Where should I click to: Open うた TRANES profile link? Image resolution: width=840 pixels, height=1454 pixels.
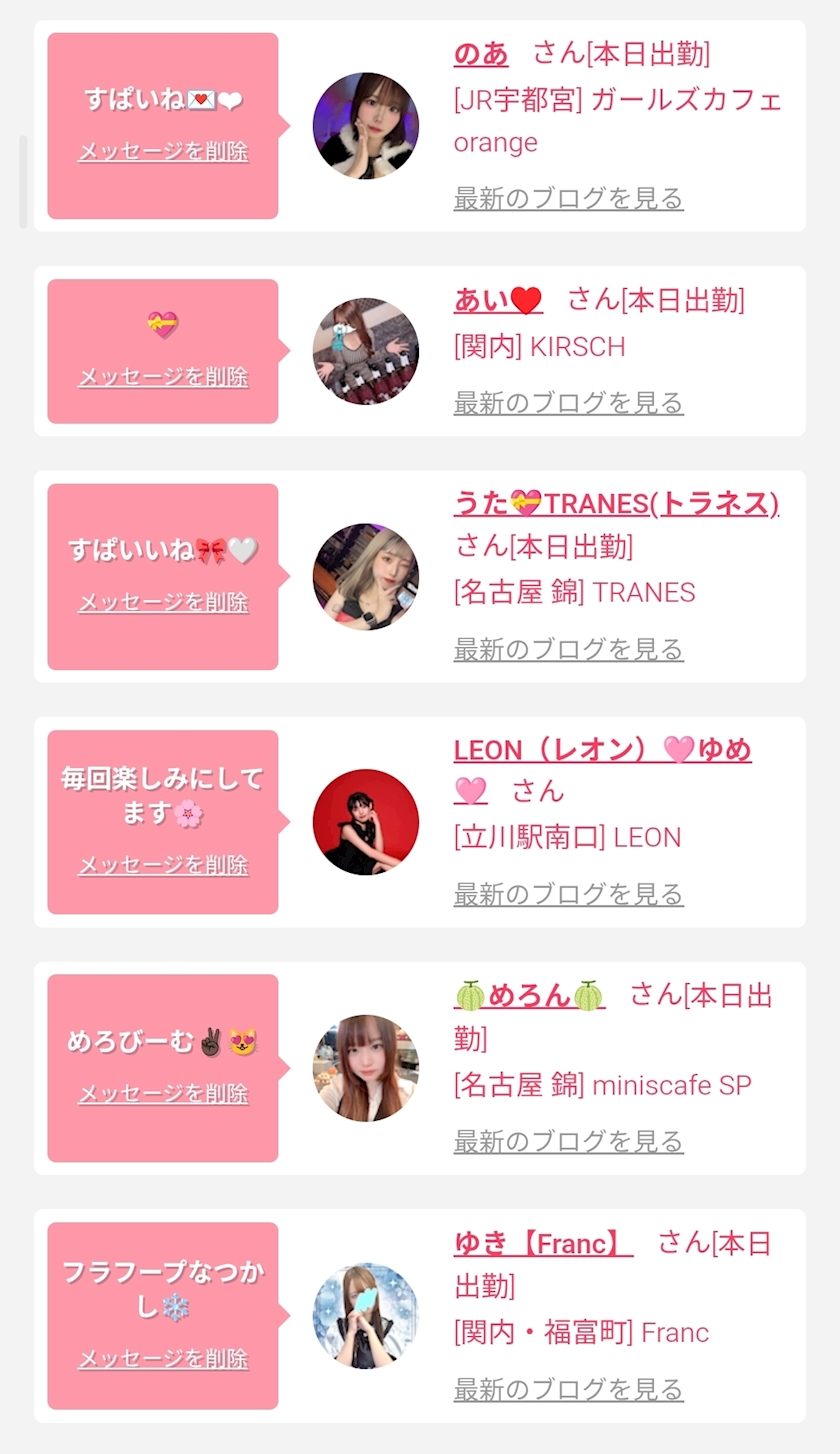(x=616, y=503)
